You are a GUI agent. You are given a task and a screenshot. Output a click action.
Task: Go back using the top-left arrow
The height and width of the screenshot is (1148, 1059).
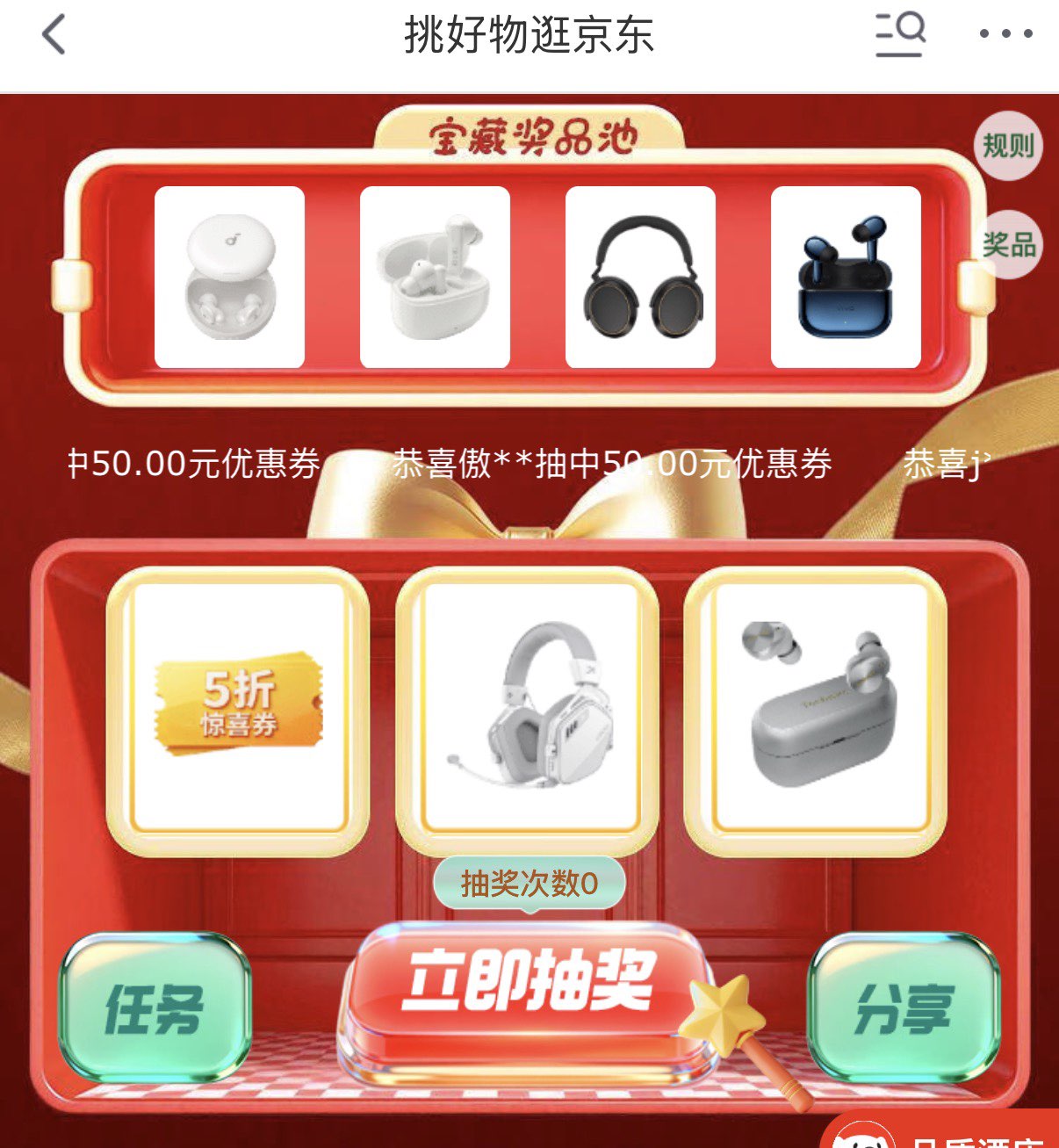(54, 36)
